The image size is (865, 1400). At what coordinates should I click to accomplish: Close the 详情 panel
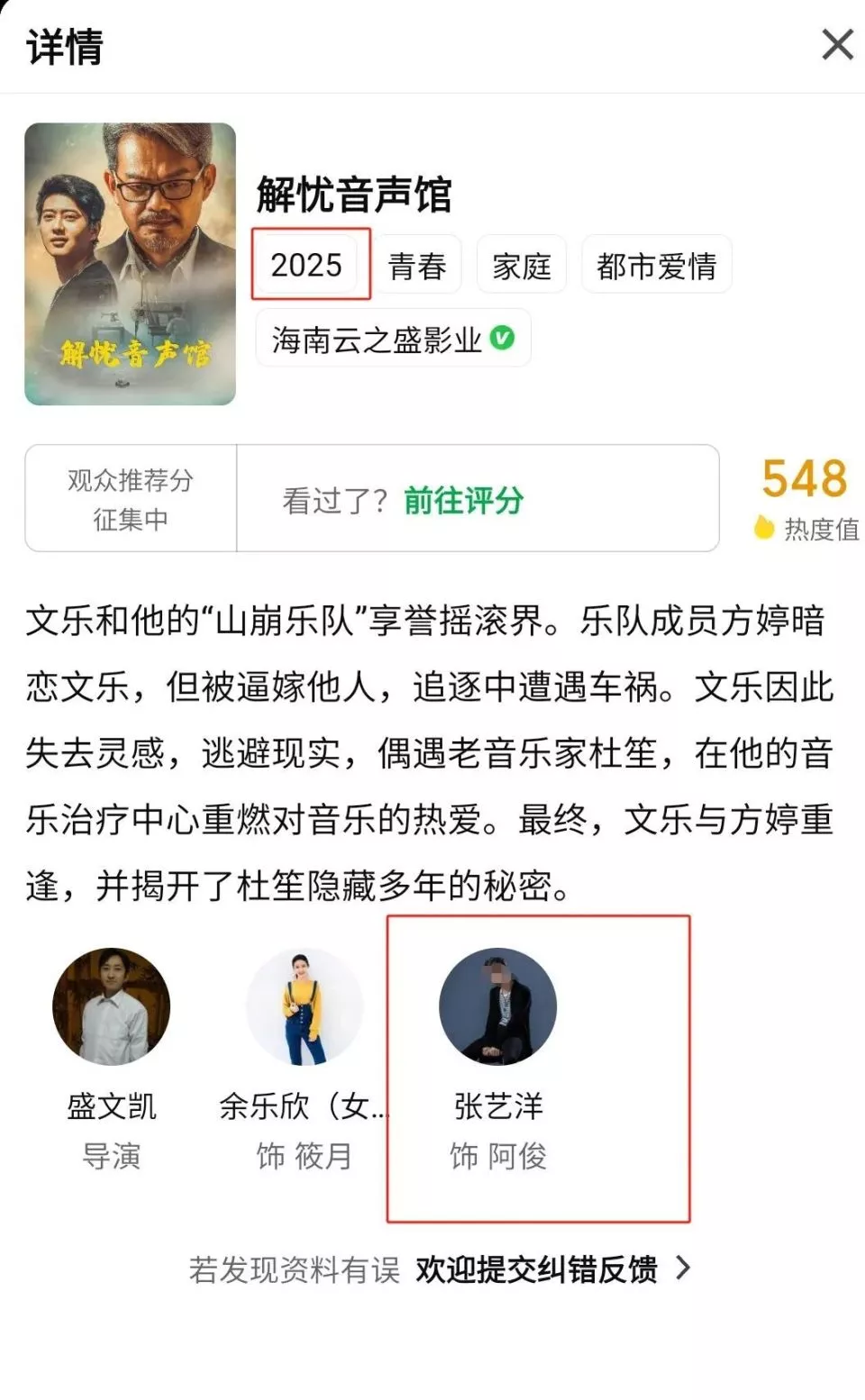837,44
